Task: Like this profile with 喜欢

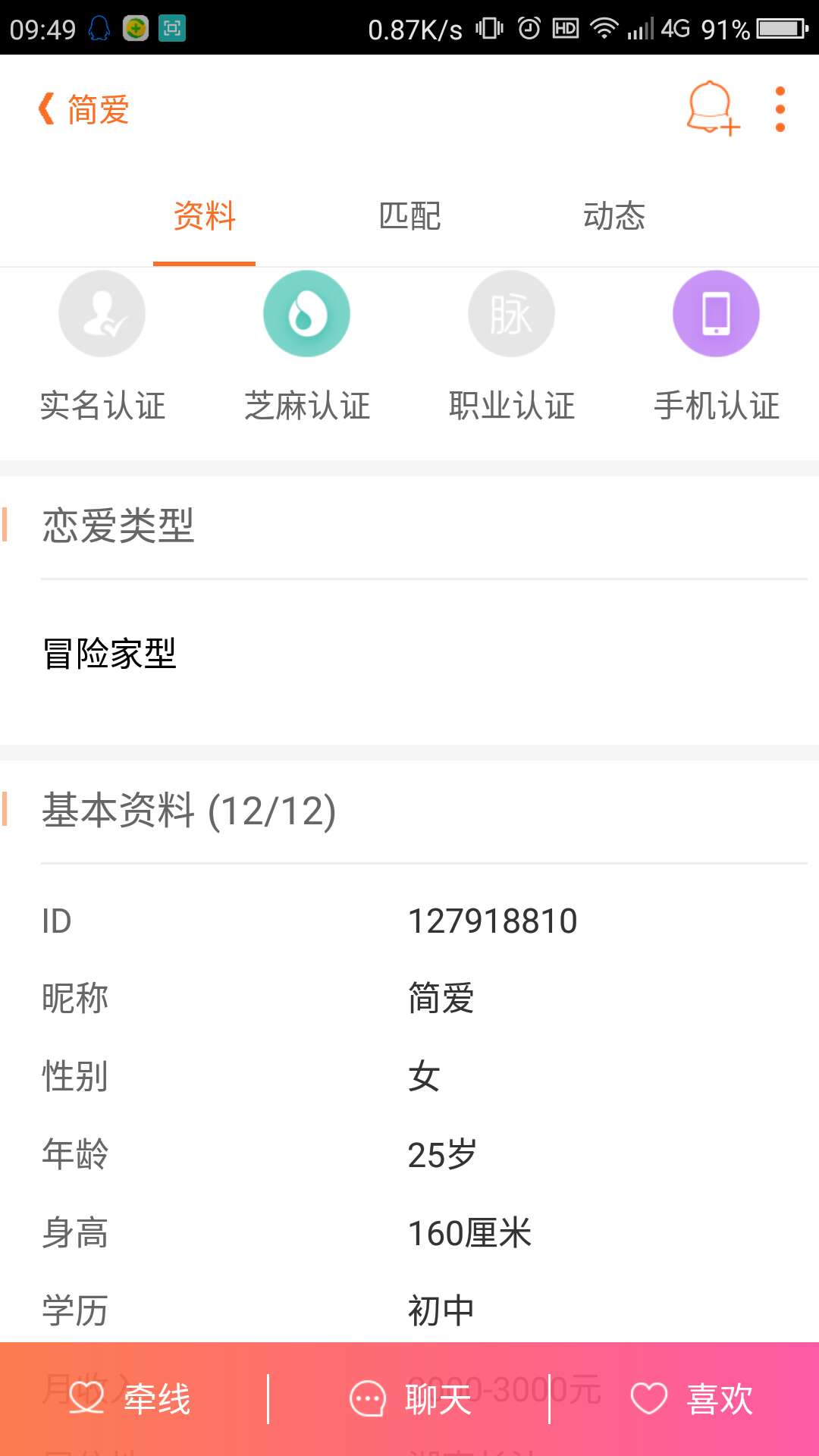Action: tap(692, 1399)
